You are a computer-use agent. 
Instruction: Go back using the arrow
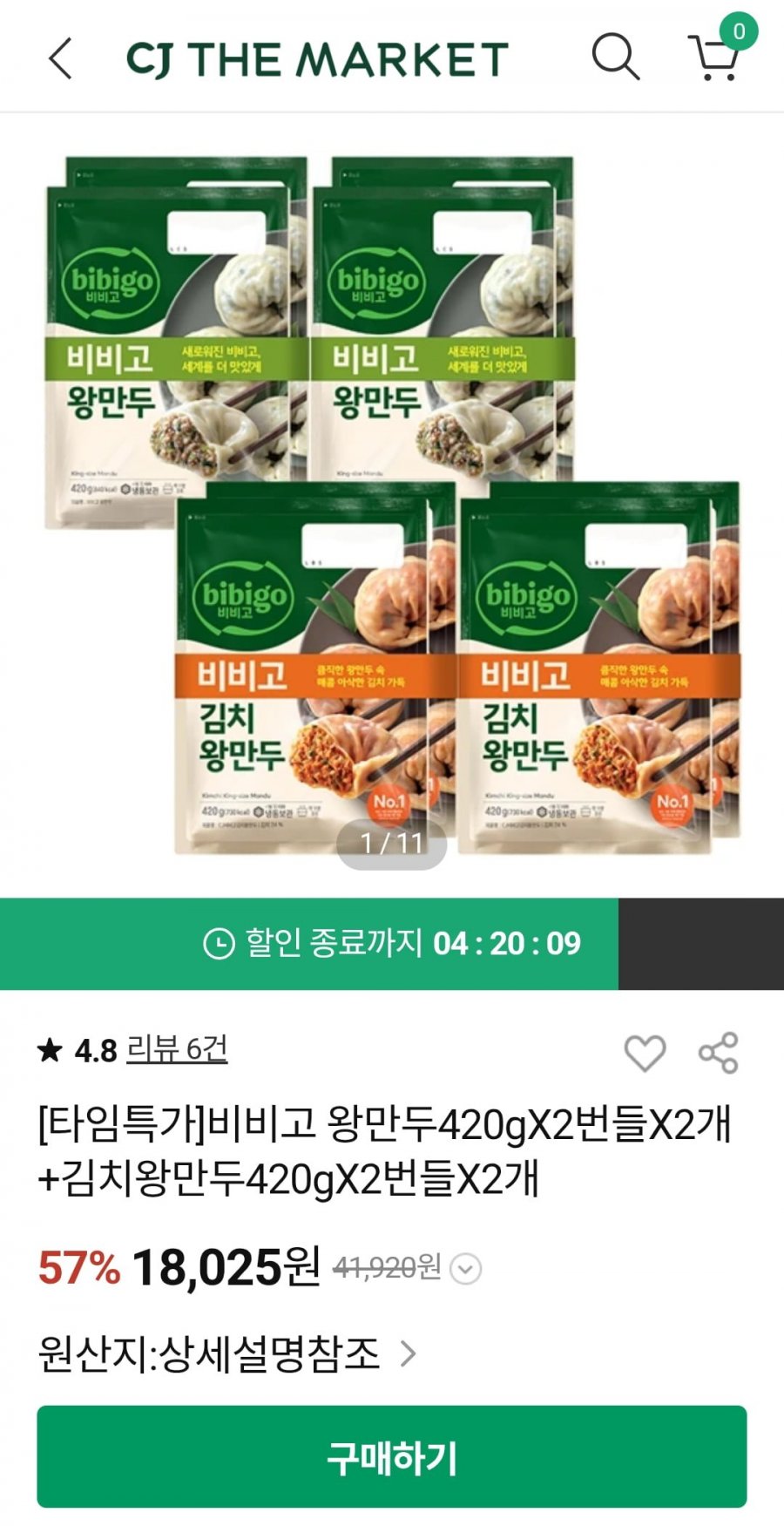(x=59, y=59)
